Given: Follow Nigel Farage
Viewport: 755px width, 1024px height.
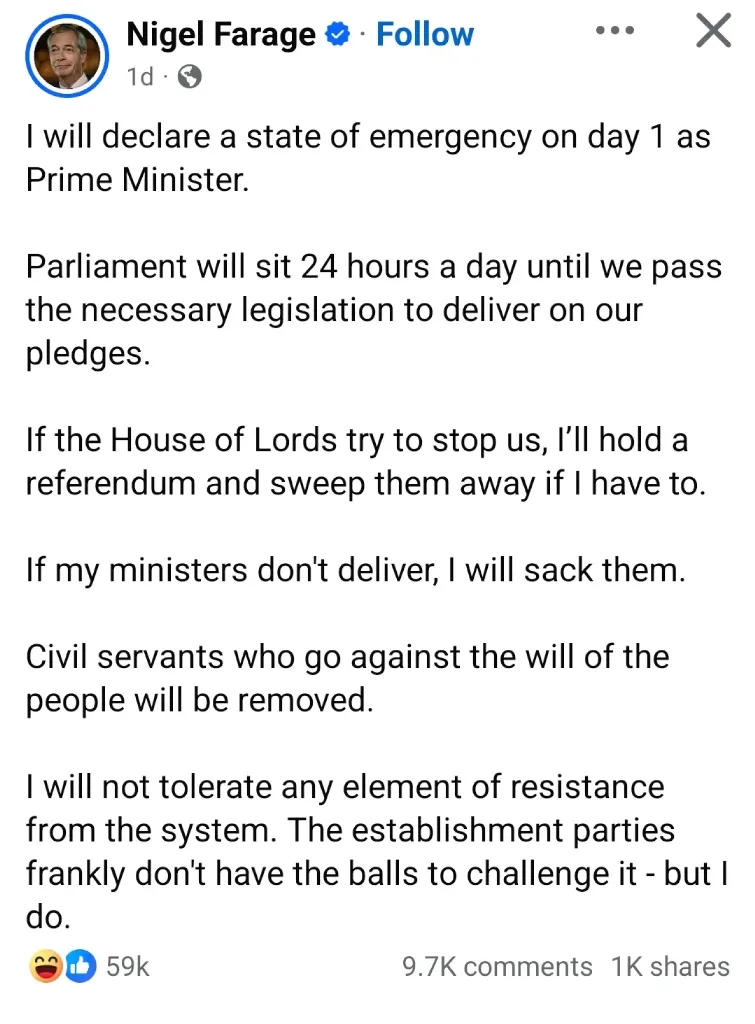Looking at the screenshot, I should tap(425, 35).
